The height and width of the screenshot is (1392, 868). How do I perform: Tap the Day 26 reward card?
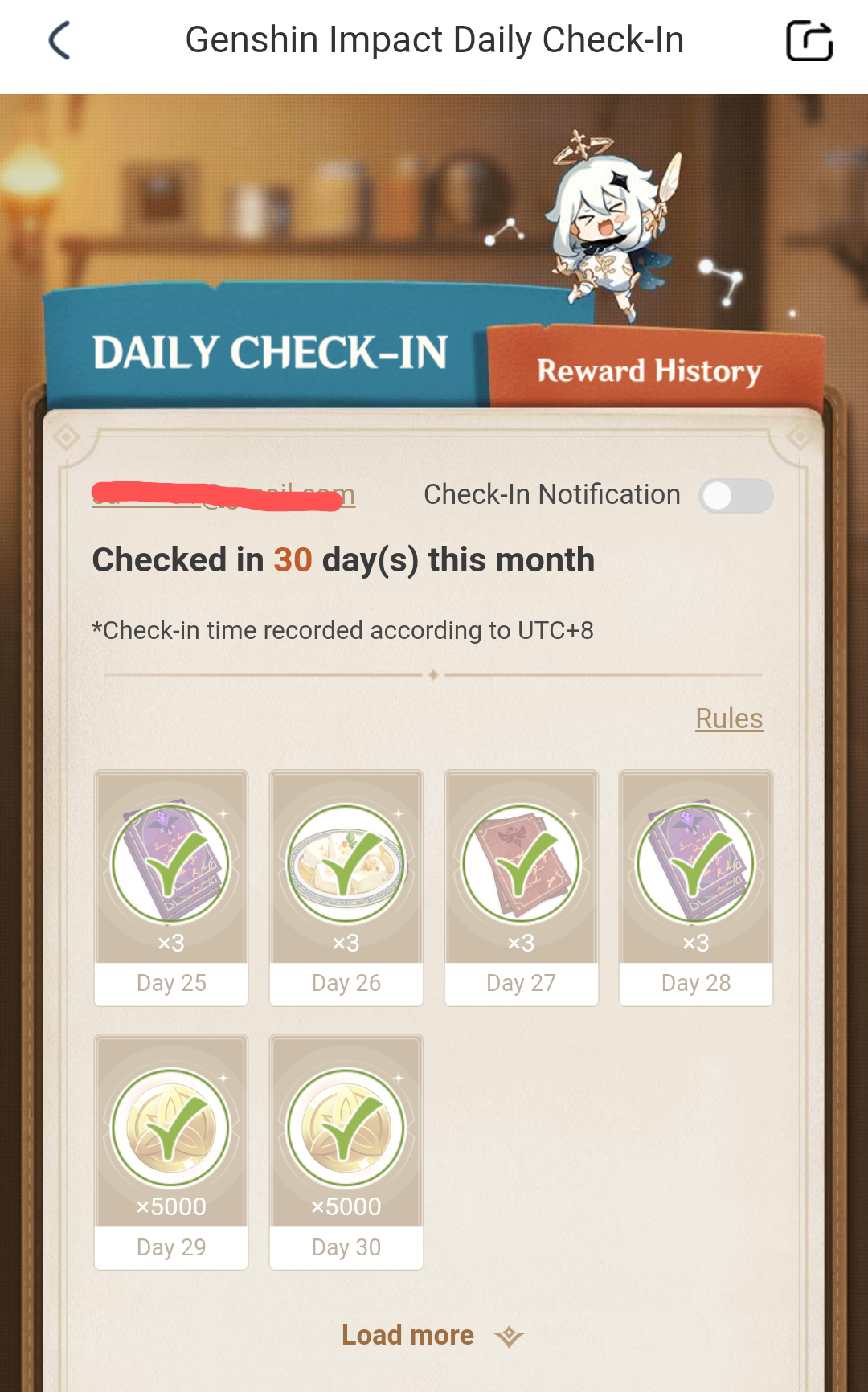[346, 888]
